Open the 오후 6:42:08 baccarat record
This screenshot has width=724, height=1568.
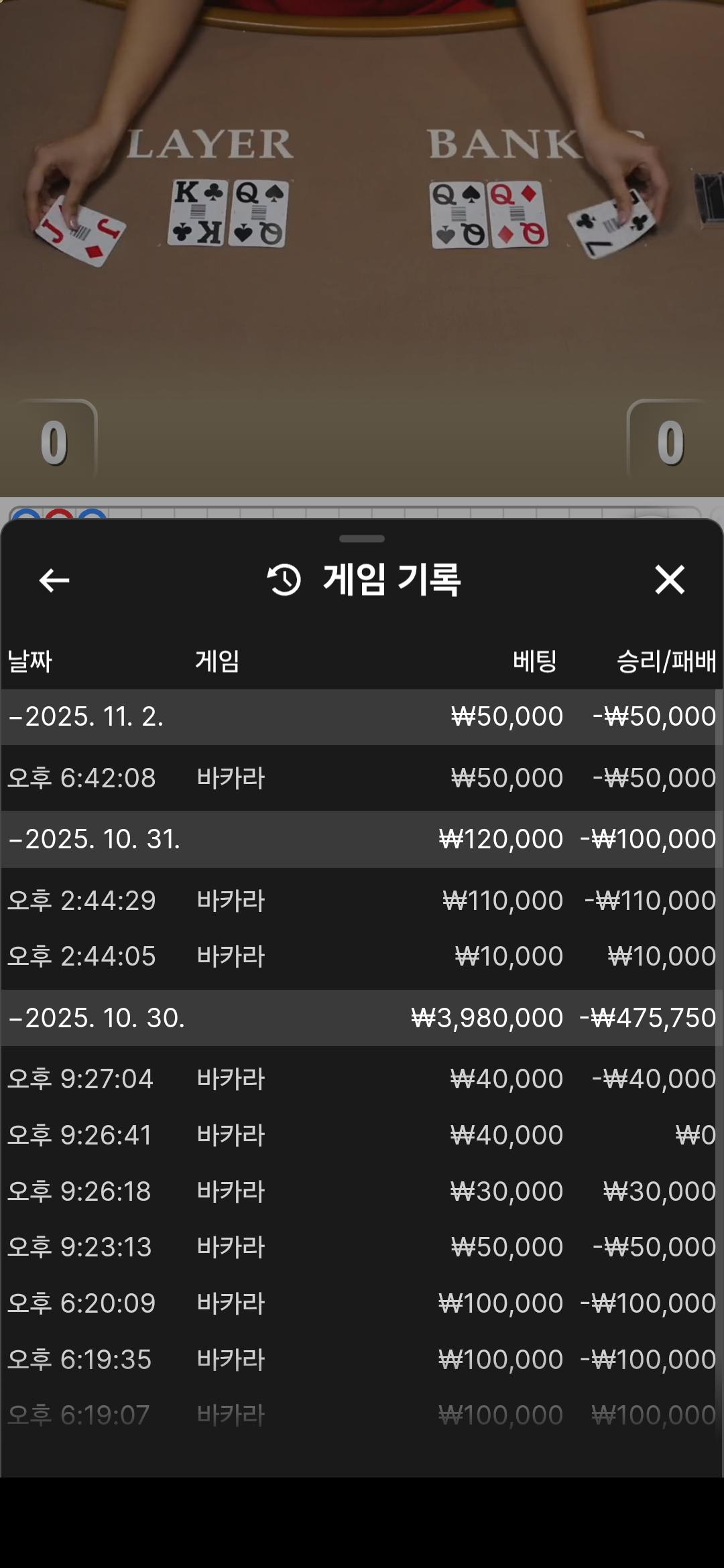click(362, 778)
